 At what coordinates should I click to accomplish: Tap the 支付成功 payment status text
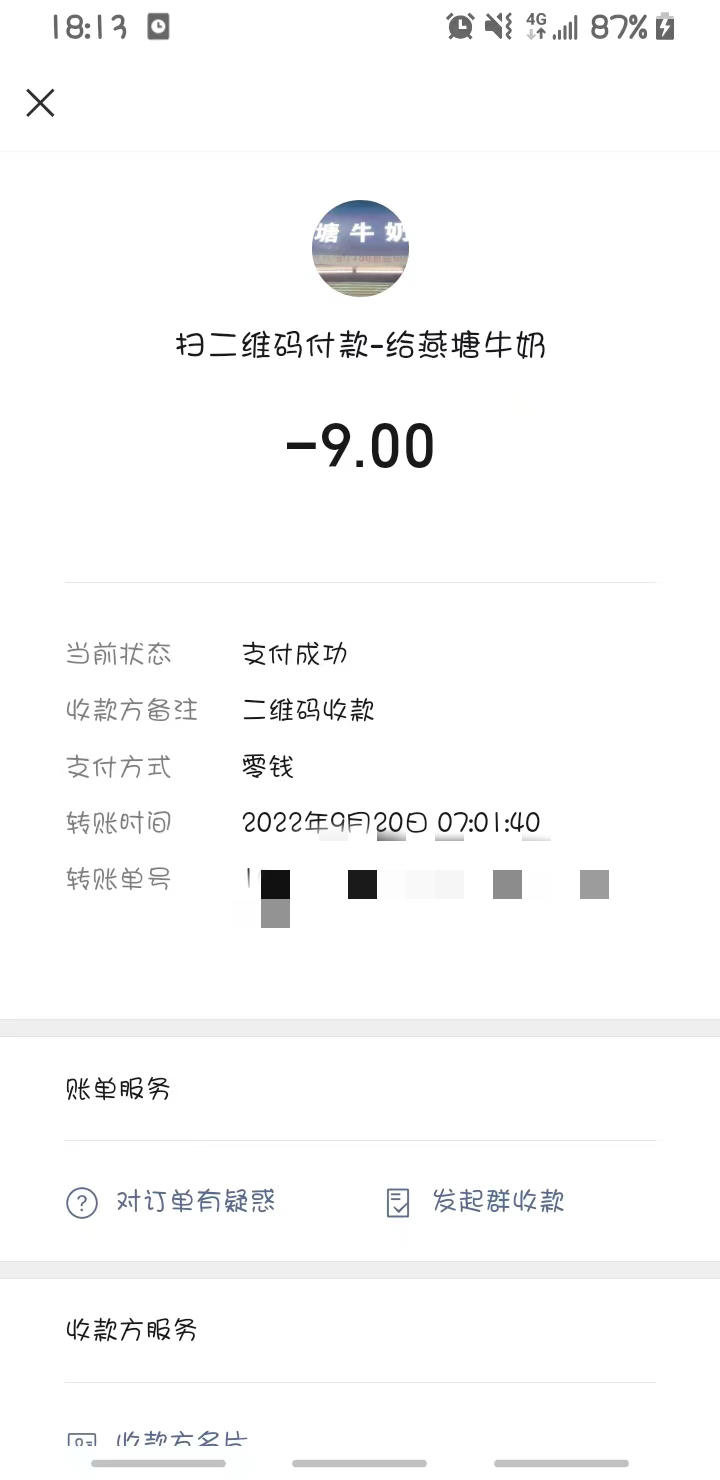pyautogui.click(x=295, y=654)
